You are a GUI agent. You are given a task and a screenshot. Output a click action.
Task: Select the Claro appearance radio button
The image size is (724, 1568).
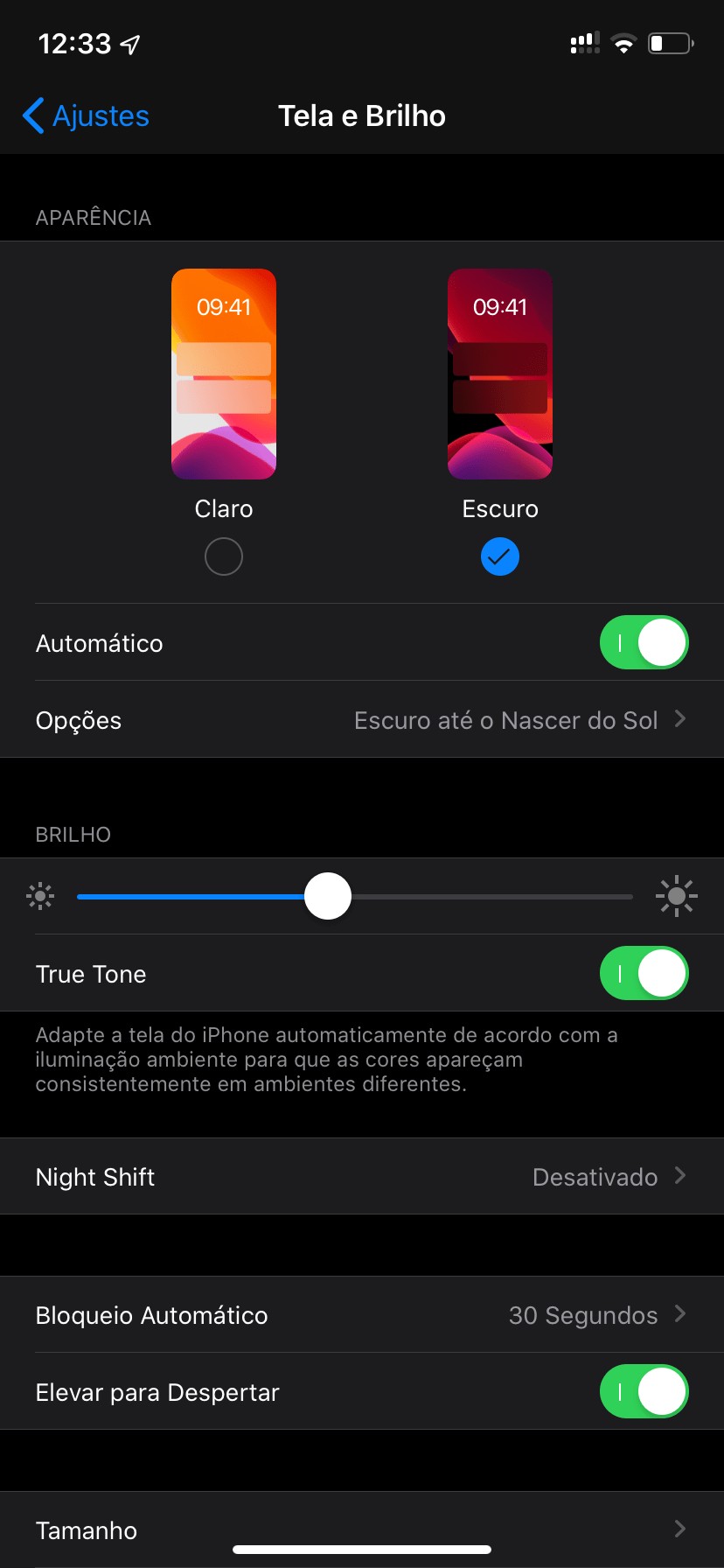pos(223,556)
